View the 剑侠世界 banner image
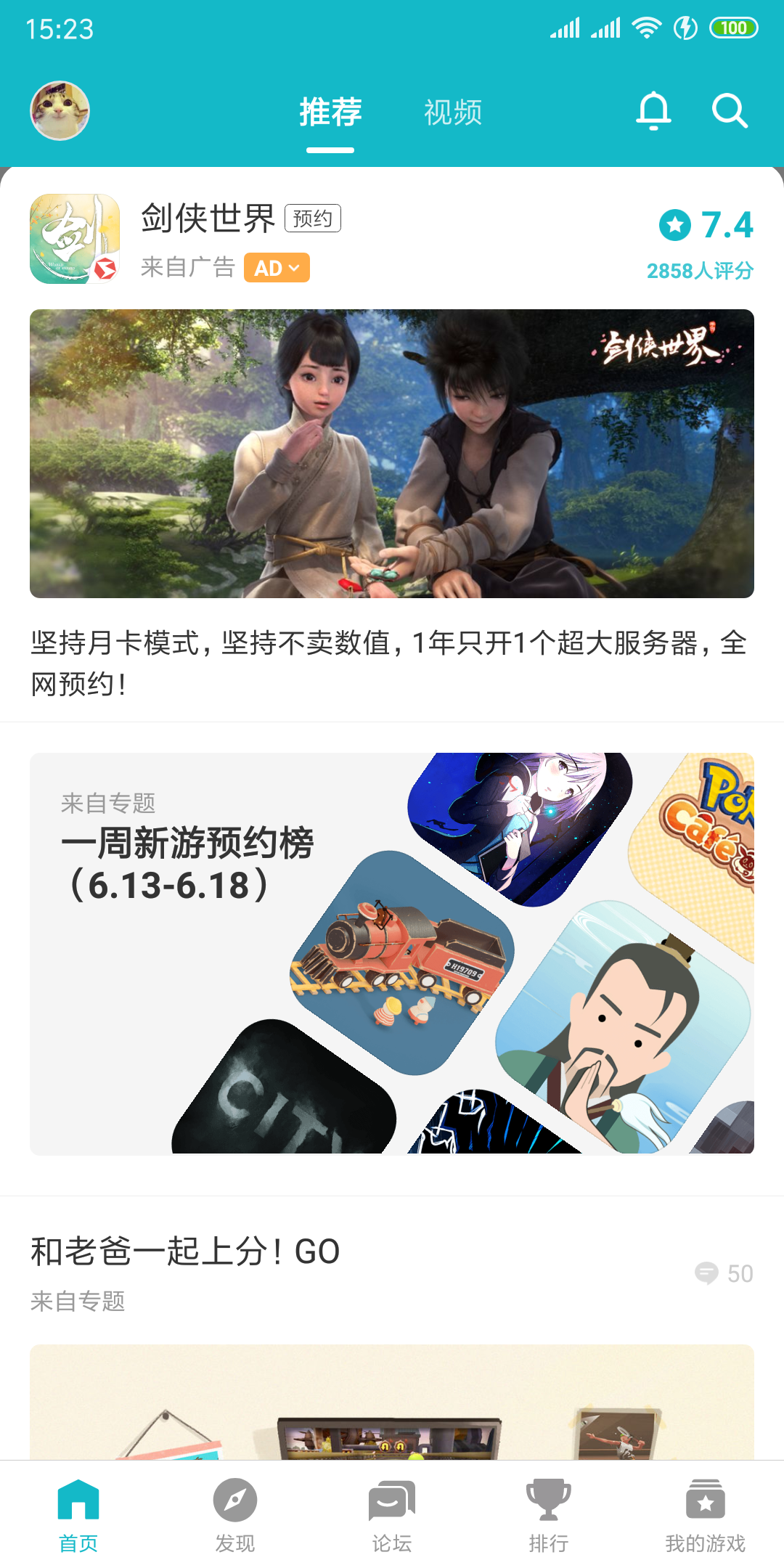Viewport: 784px width, 1568px height. pyautogui.click(x=392, y=454)
